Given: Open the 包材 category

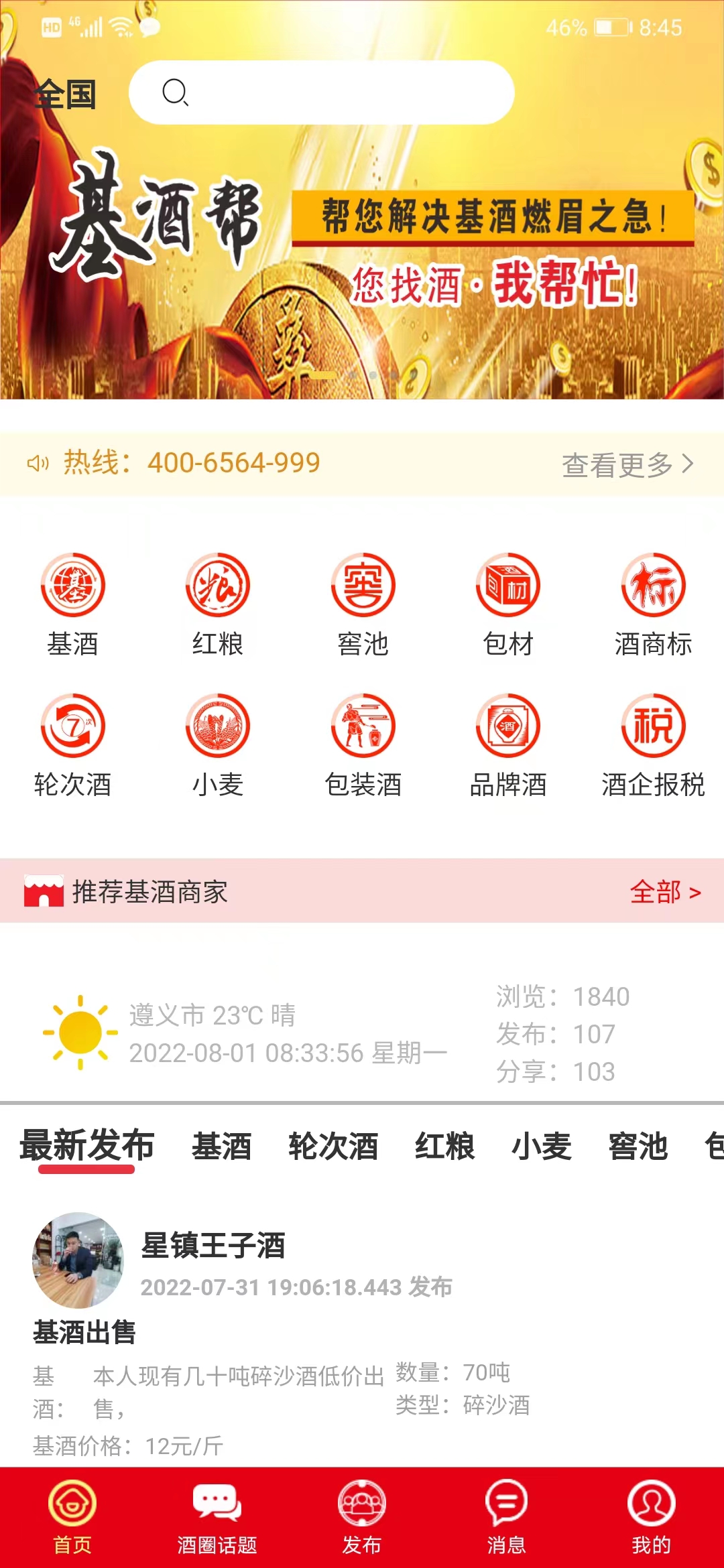Looking at the screenshot, I should (507, 586).
